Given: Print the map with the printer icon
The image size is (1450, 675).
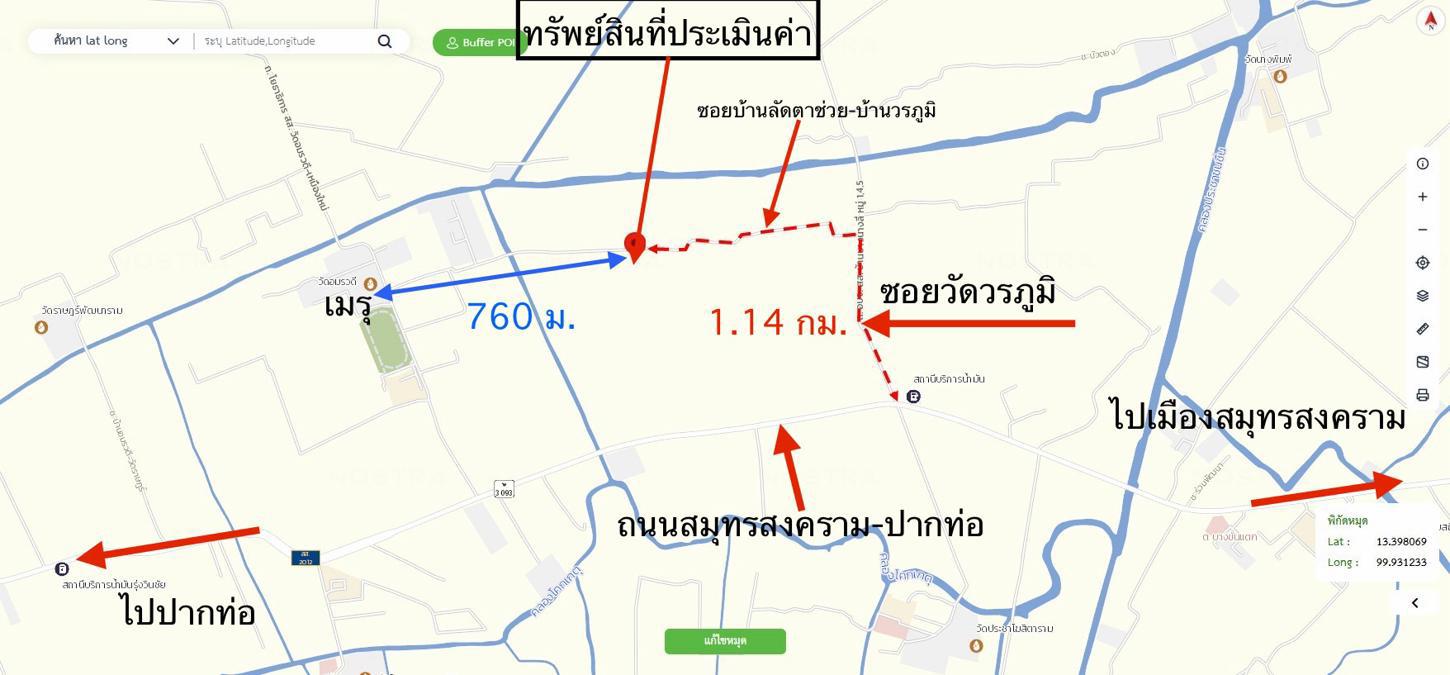Looking at the screenshot, I should coord(1422,395).
